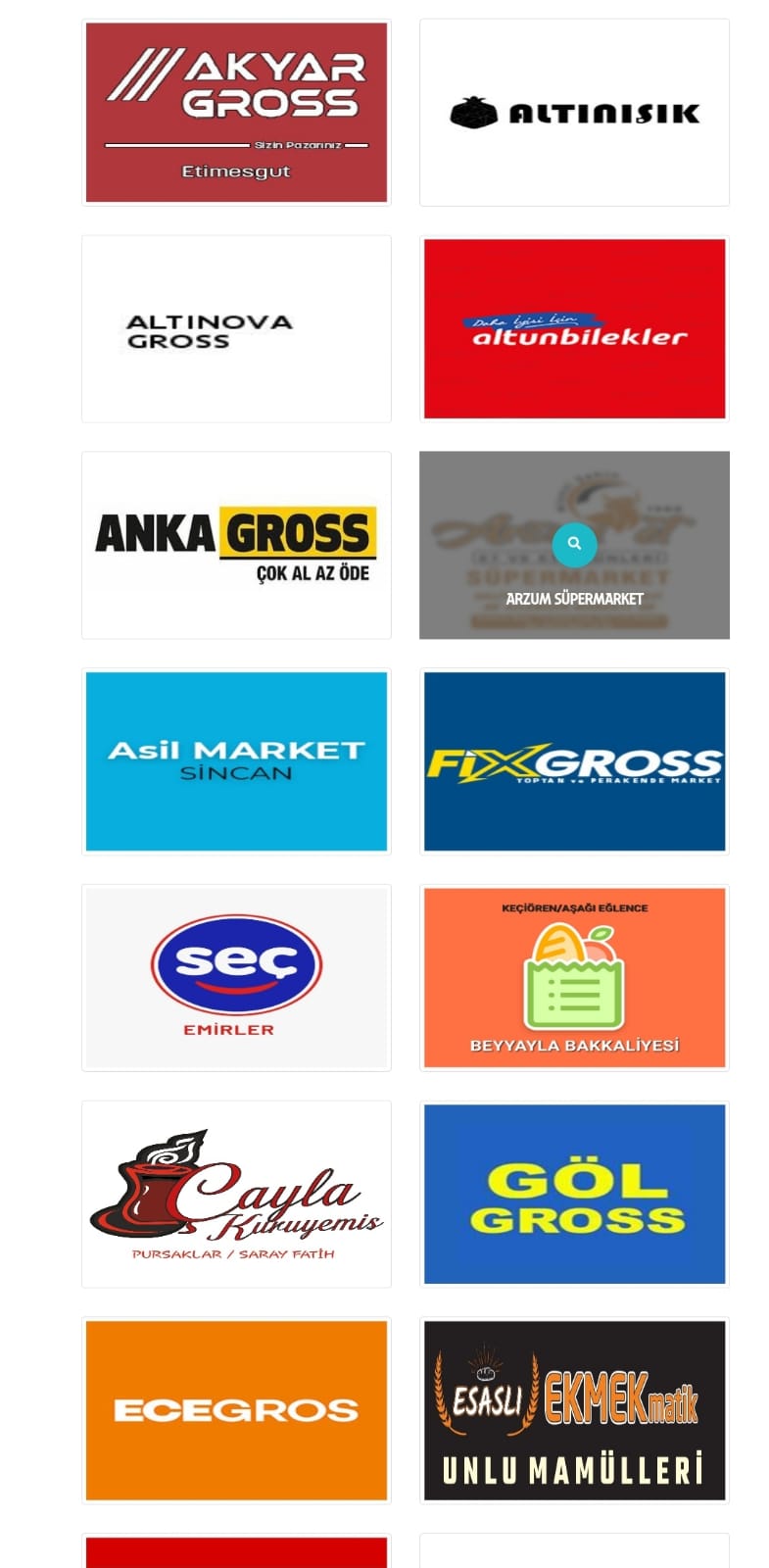Select the Altınışık market tile
This screenshot has height=1568, width=769.
[574, 113]
